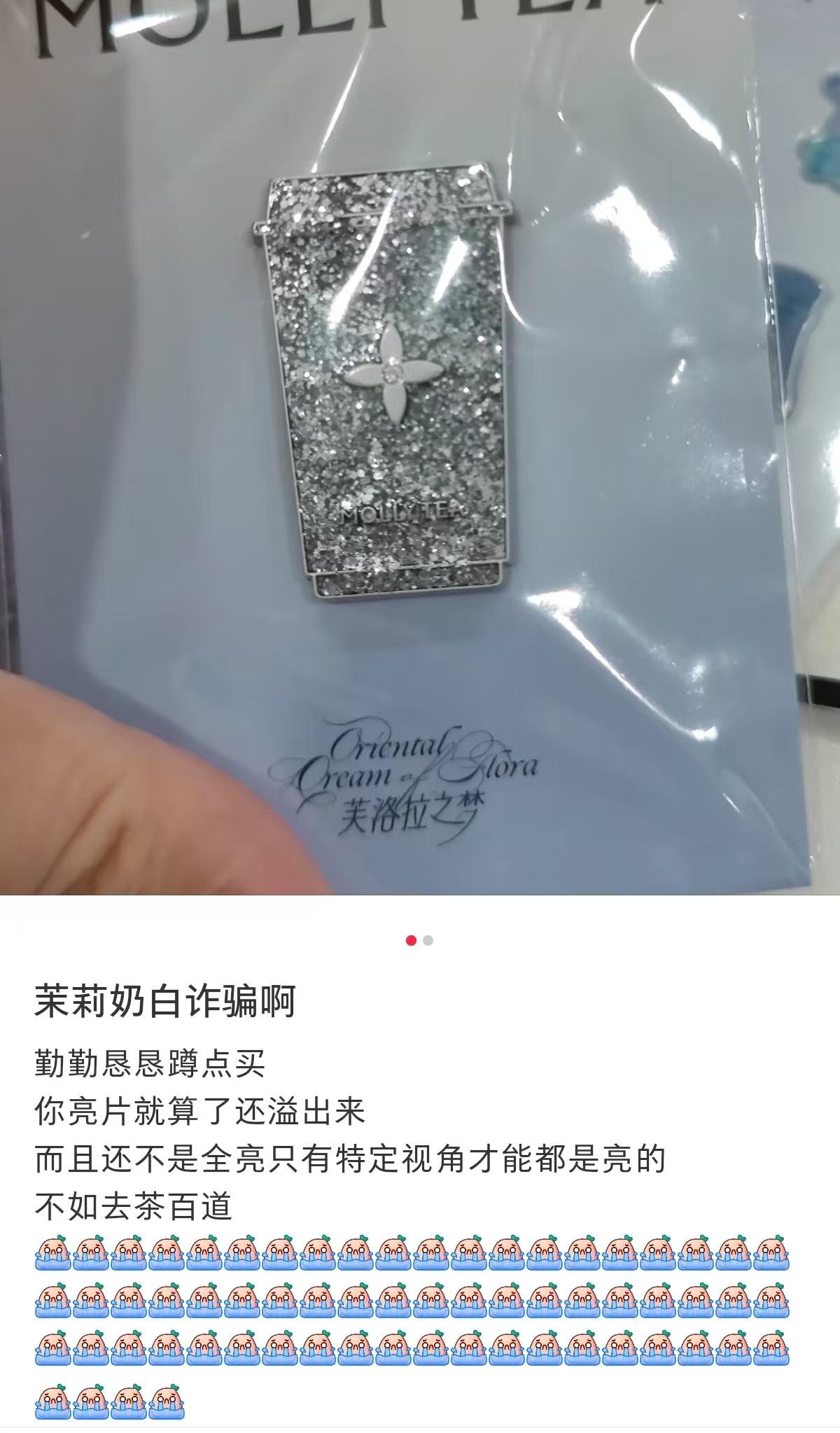The width and height of the screenshot is (840, 1433).
Task: Jump to the second image indicator dot
Action: 428,940
